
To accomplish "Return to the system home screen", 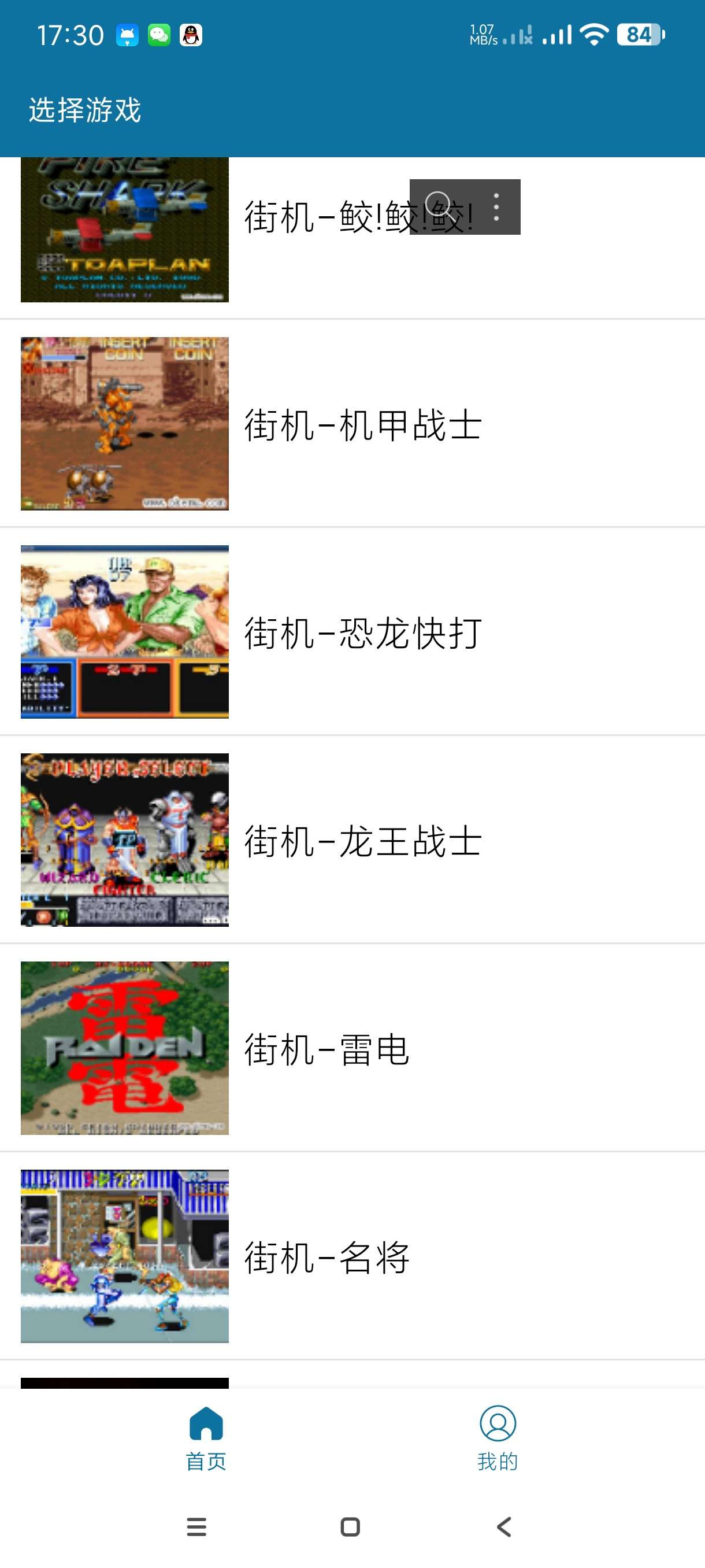I will (350, 1526).
